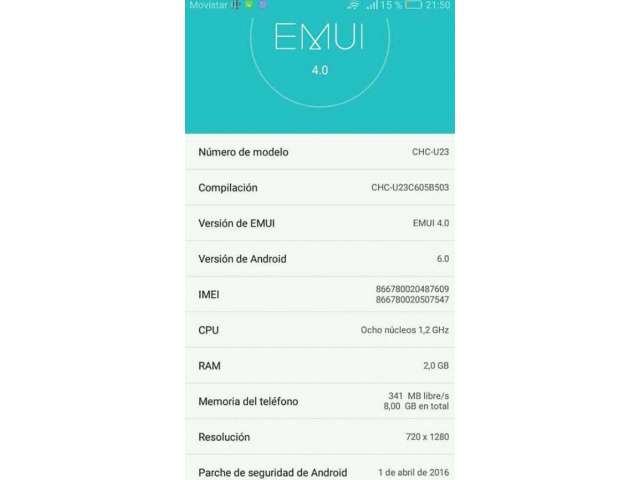The height and width of the screenshot is (480, 640).
Task: Open the Versión de EMUI row
Action: tap(320, 223)
